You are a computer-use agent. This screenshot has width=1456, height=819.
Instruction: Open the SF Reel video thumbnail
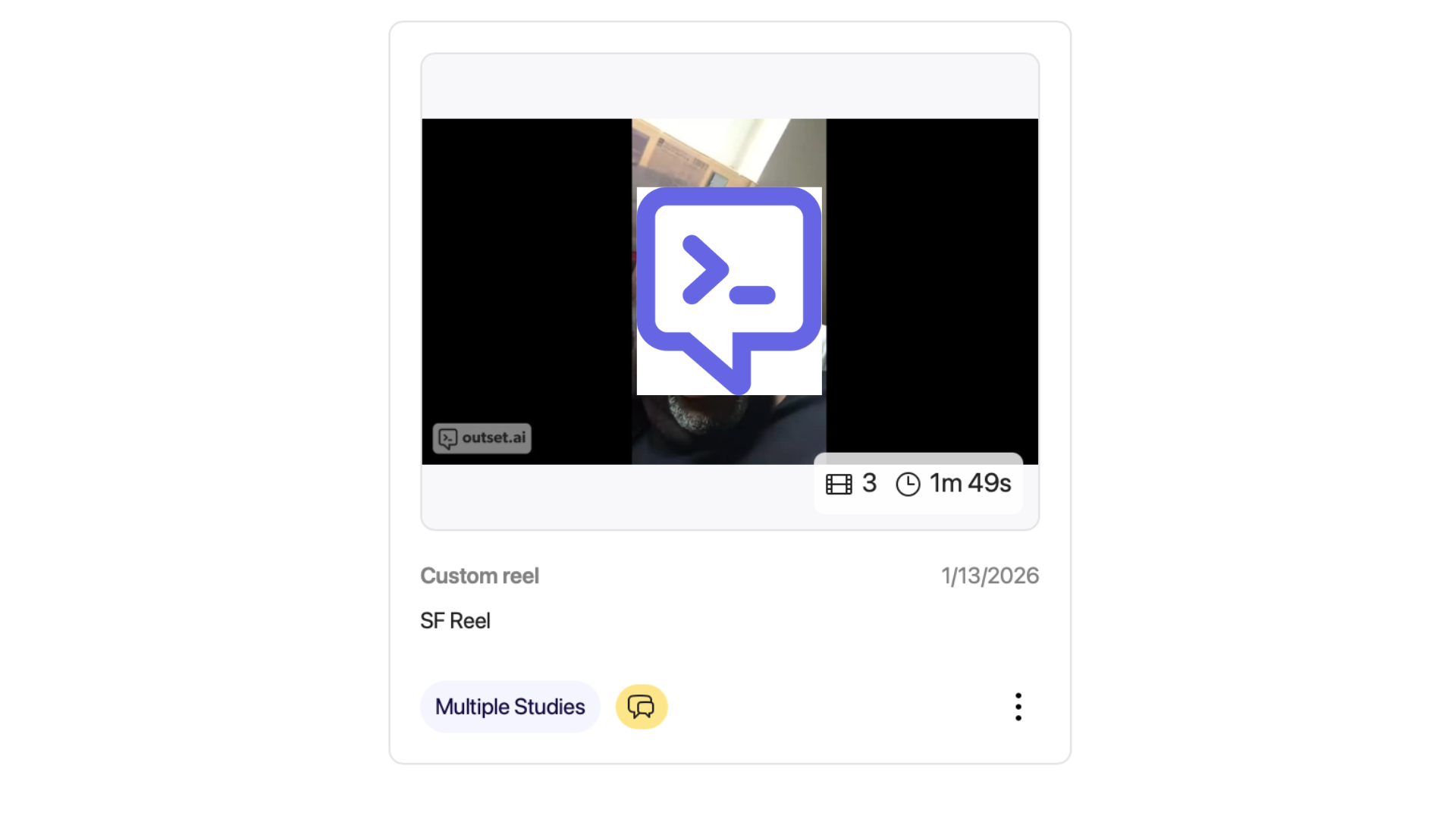(x=730, y=291)
